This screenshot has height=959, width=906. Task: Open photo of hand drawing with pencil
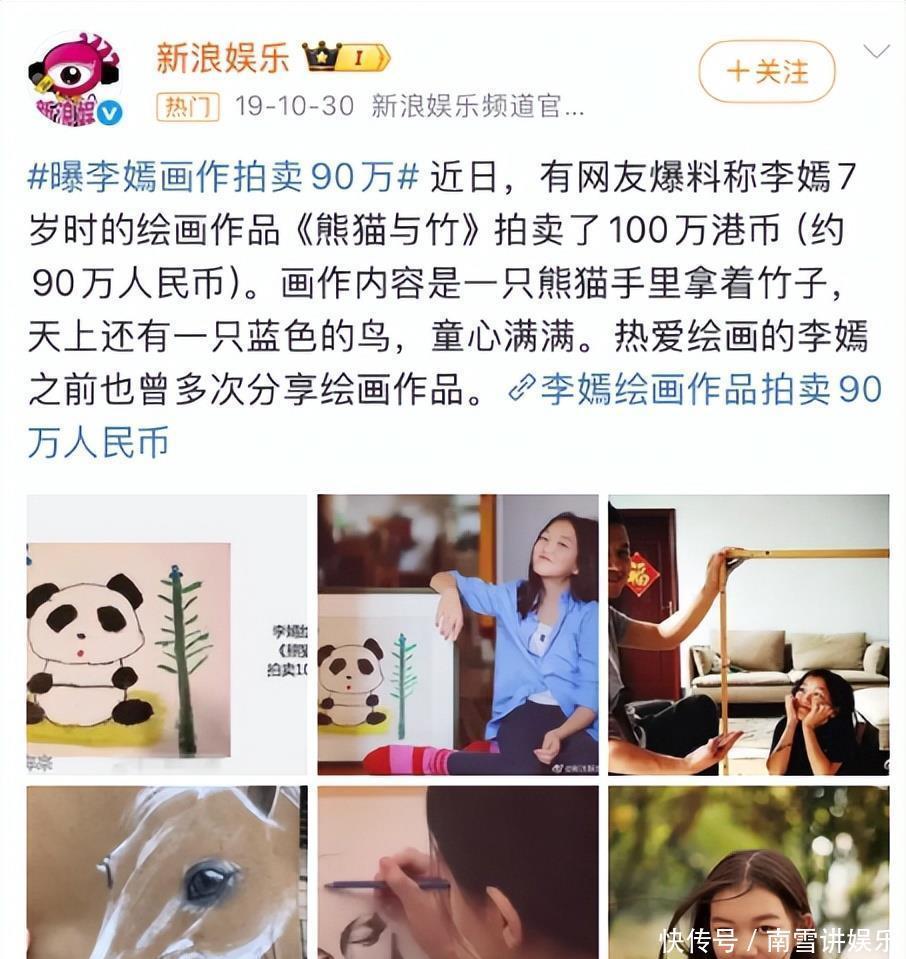point(458,870)
